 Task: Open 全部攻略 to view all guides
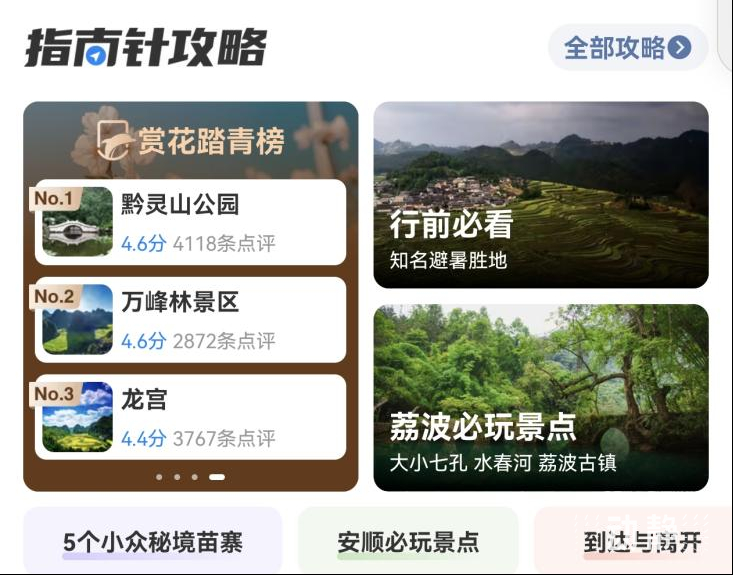click(x=627, y=47)
